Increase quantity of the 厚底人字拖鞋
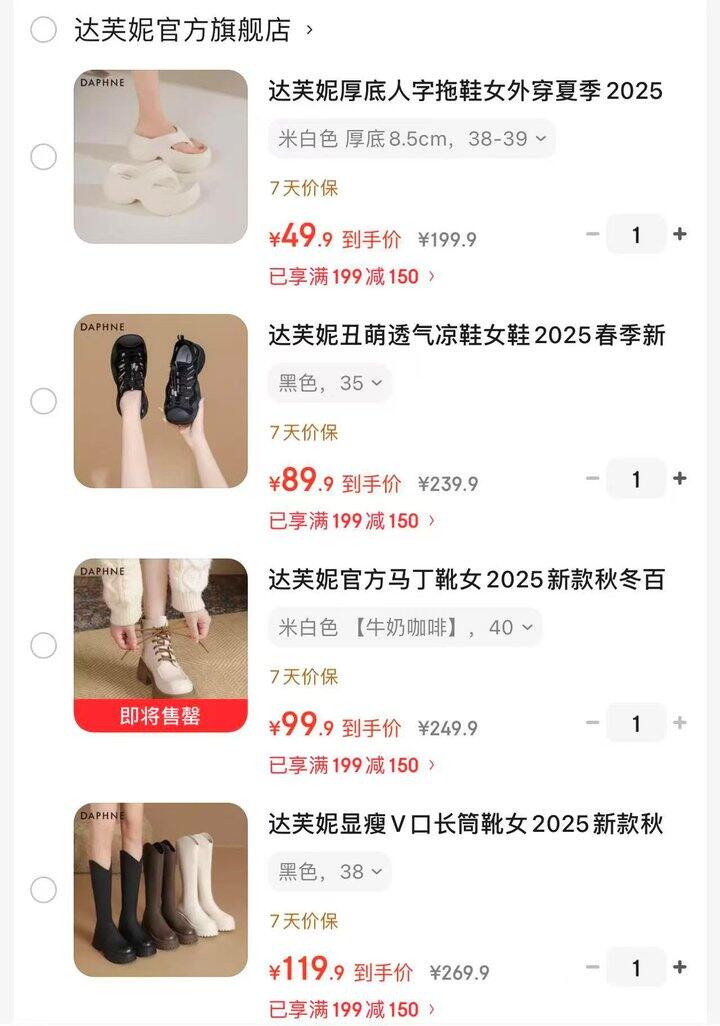 (x=680, y=234)
